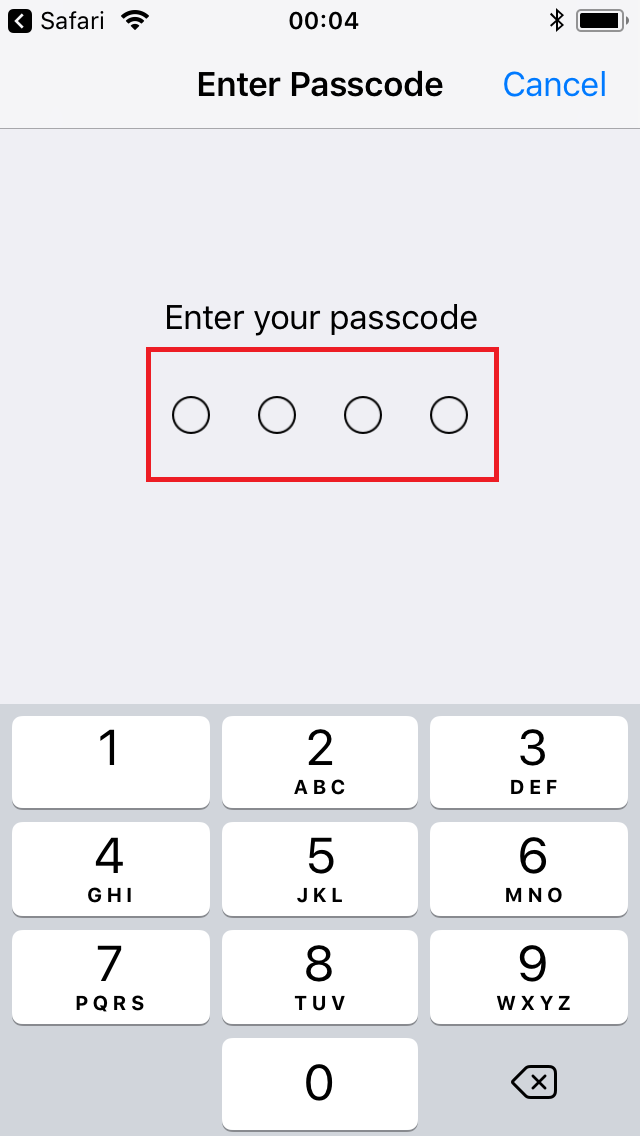Delete last digit with backspace key

point(533,1083)
